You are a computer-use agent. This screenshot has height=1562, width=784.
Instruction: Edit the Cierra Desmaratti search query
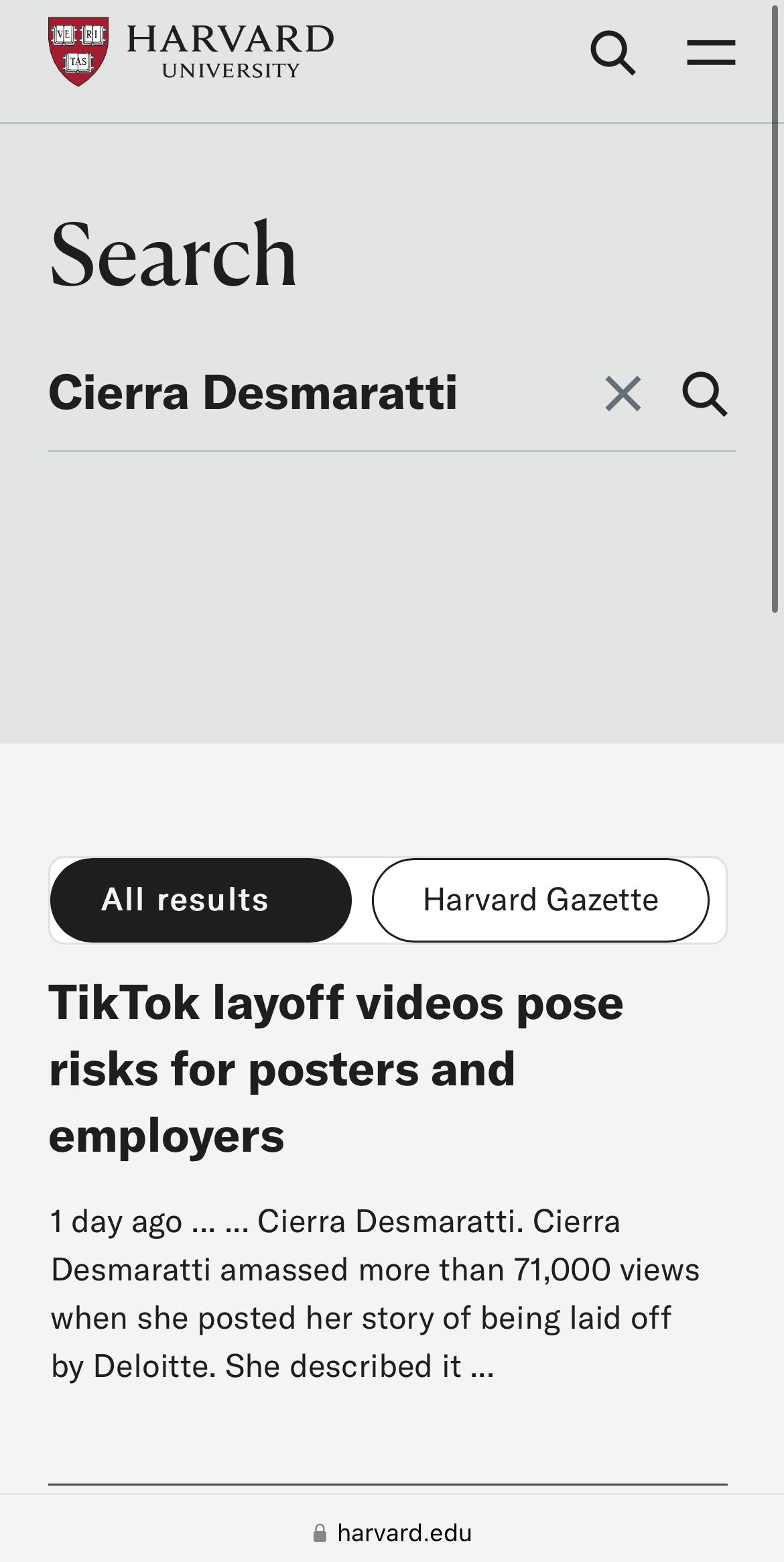[253, 393]
